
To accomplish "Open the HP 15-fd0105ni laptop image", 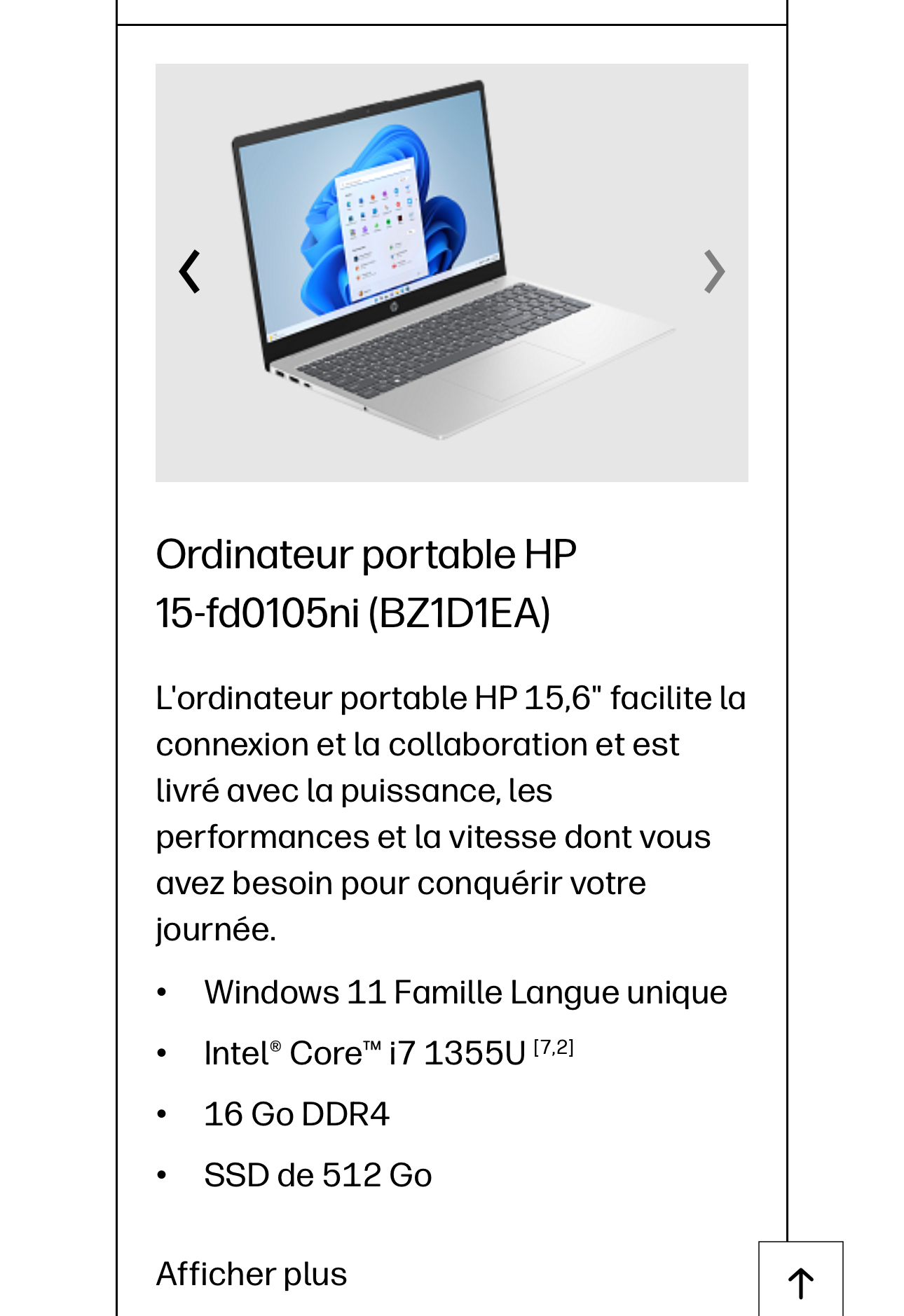I will (x=451, y=273).
